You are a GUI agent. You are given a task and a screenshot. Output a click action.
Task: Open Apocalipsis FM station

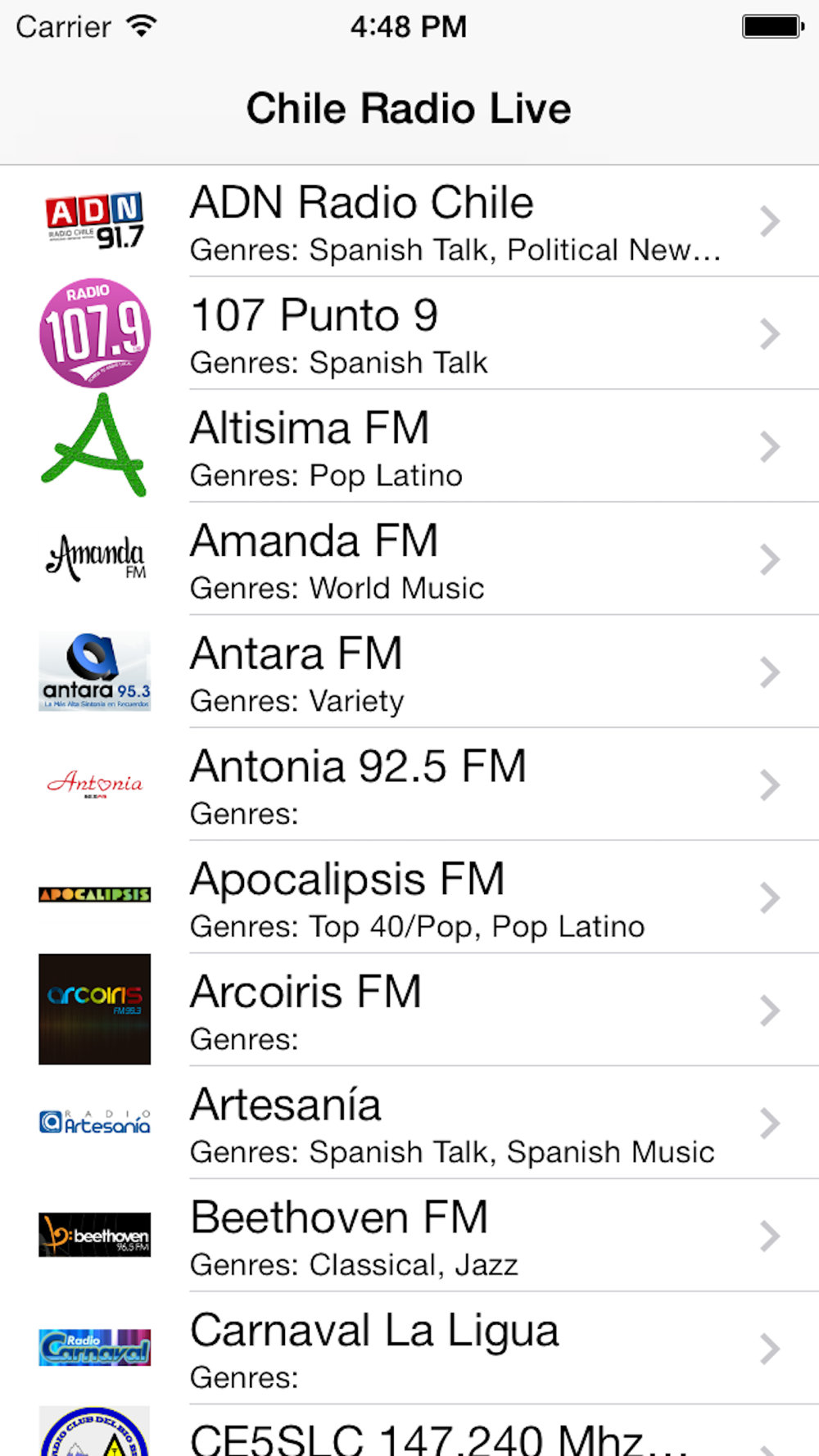(x=409, y=898)
